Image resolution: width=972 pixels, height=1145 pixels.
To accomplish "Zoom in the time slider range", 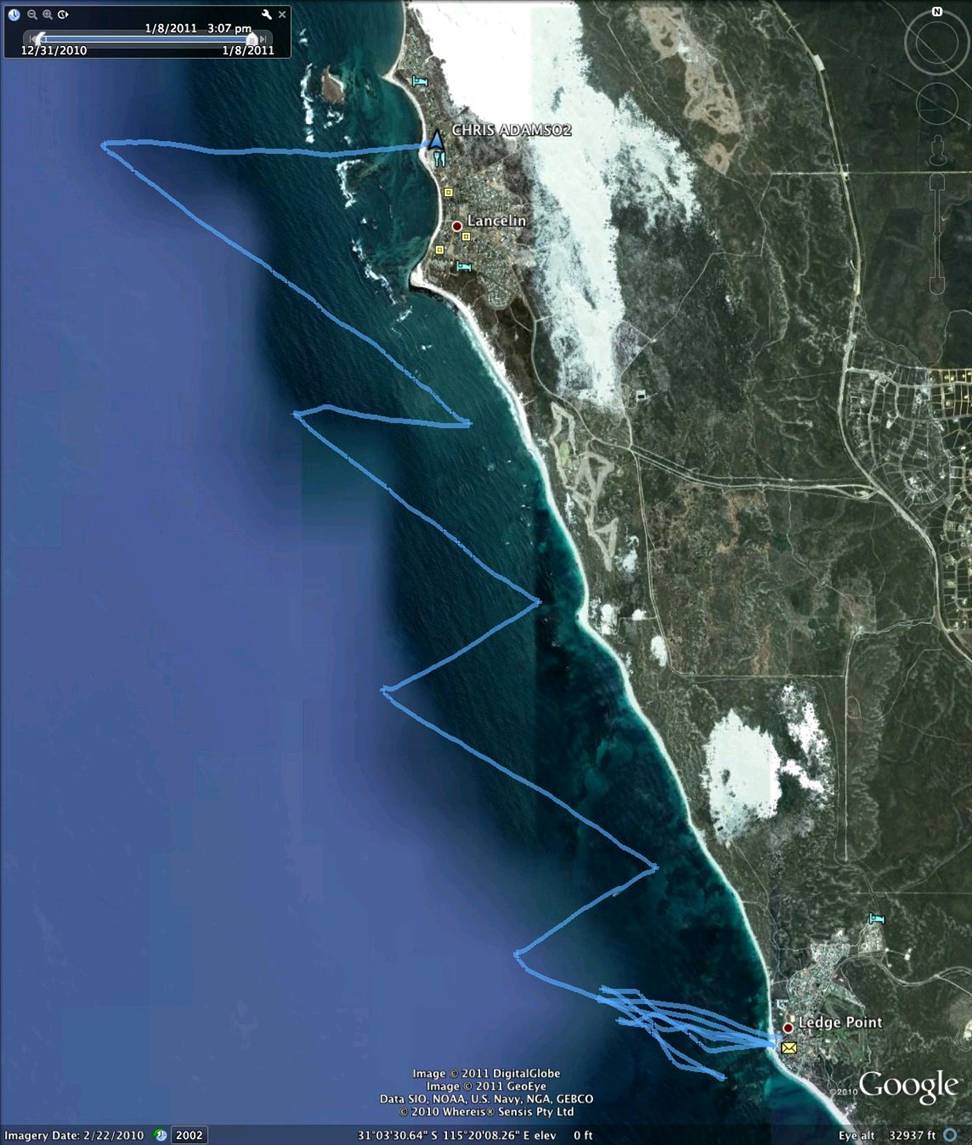I will pyautogui.click(x=47, y=15).
